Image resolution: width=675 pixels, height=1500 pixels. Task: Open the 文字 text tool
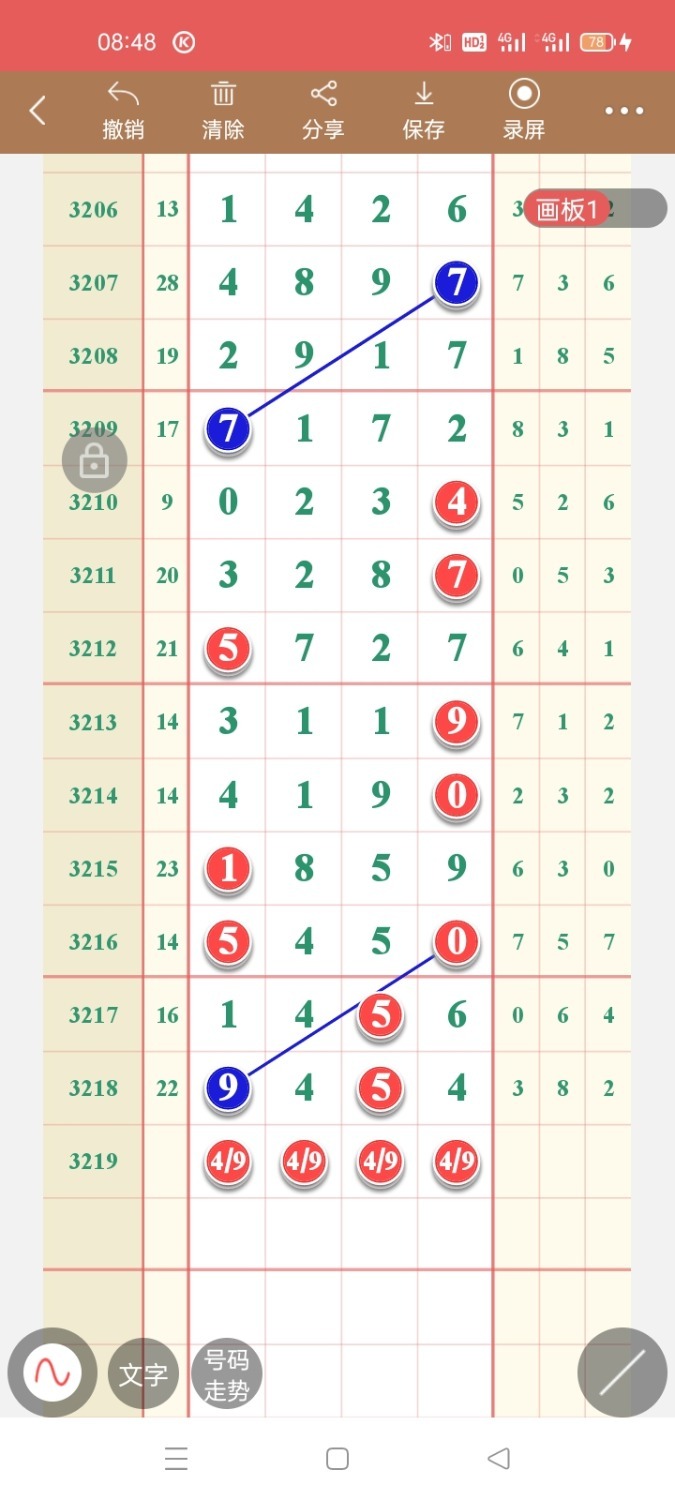[x=143, y=1374]
